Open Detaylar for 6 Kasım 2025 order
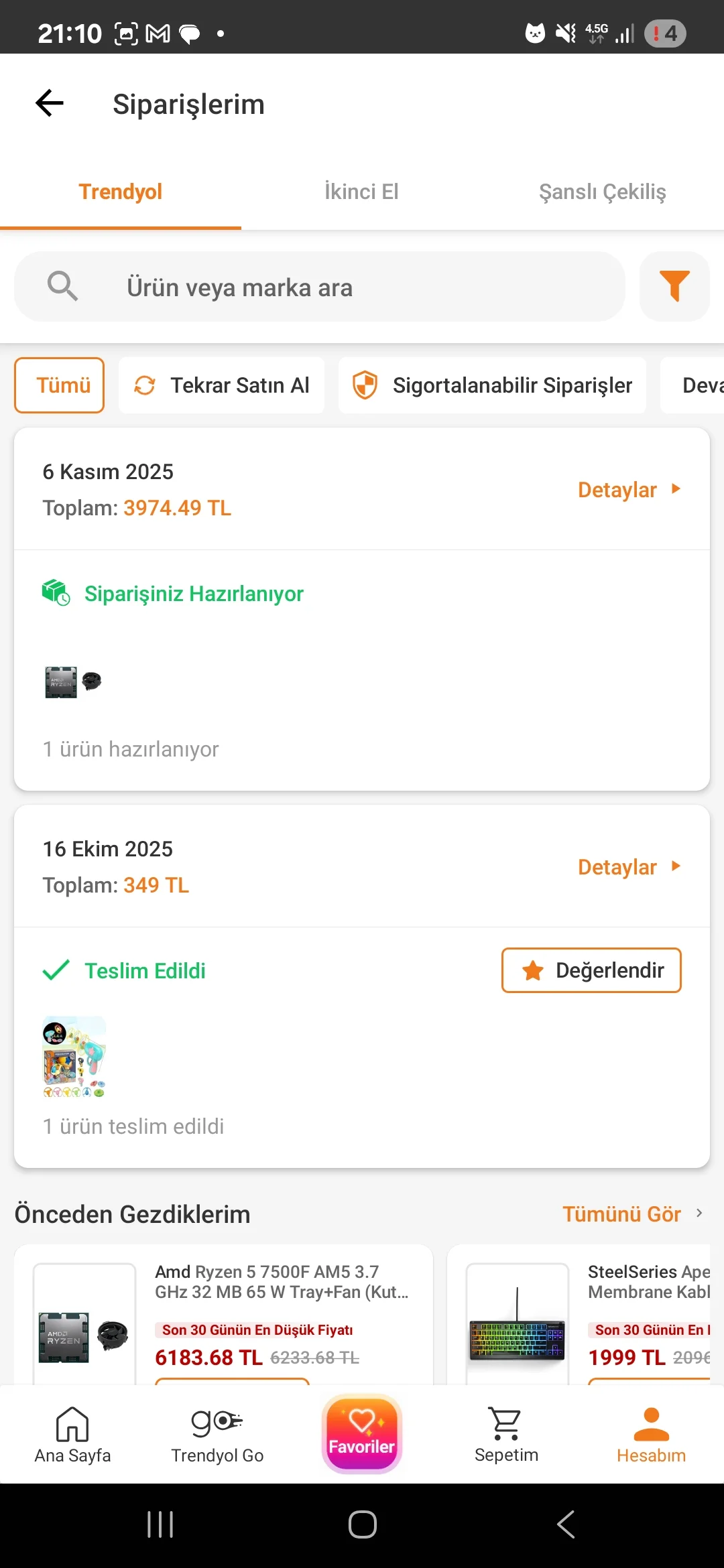This screenshot has width=724, height=1568. (628, 490)
